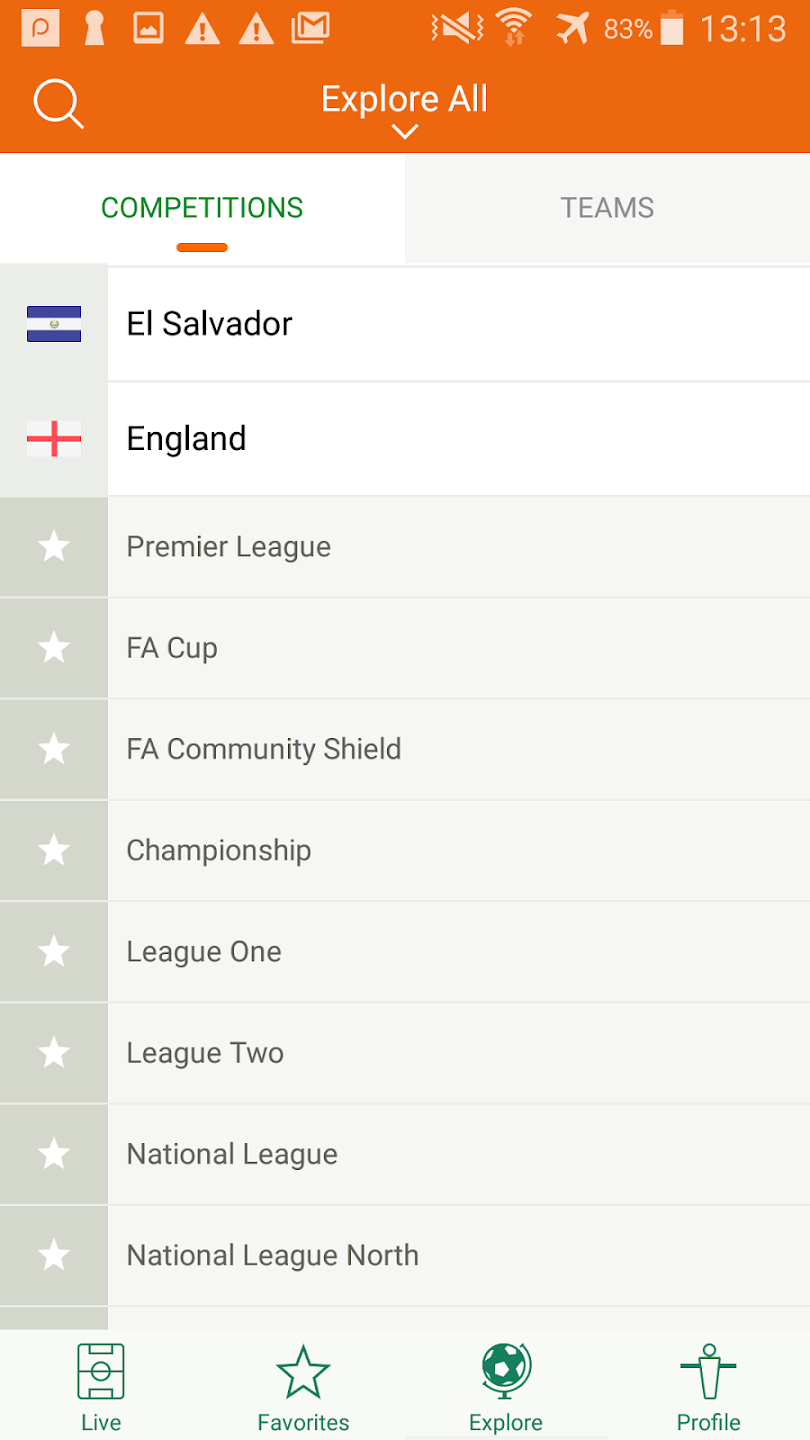Expand the El Salvador country row
810x1440 pixels.
tap(405, 324)
